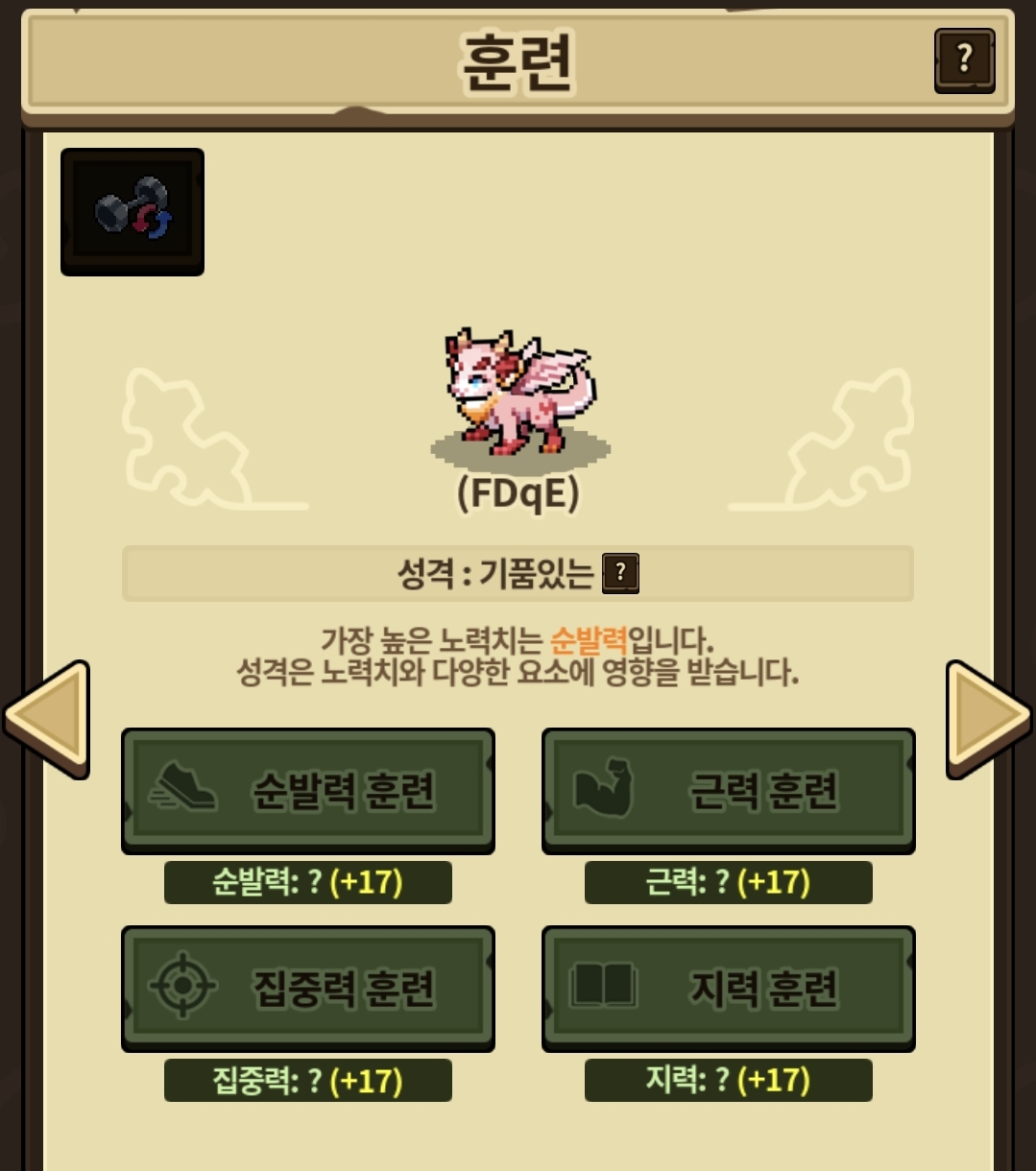Select 집중력 훈련
This screenshot has width=1036, height=1171.
click(308, 989)
